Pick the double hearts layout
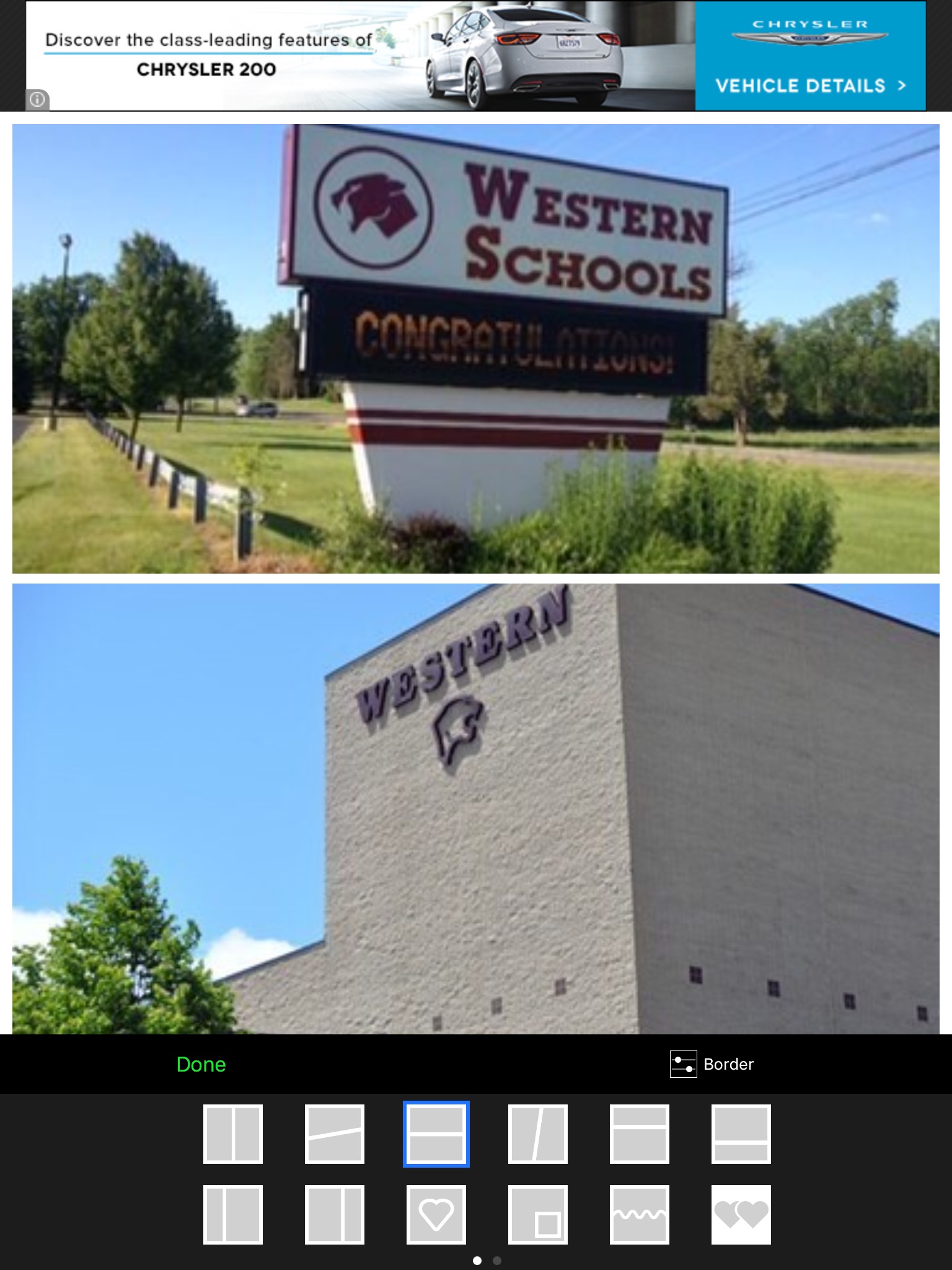Image resolution: width=952 pixels, height=1270 pixels. point(741,1215)
